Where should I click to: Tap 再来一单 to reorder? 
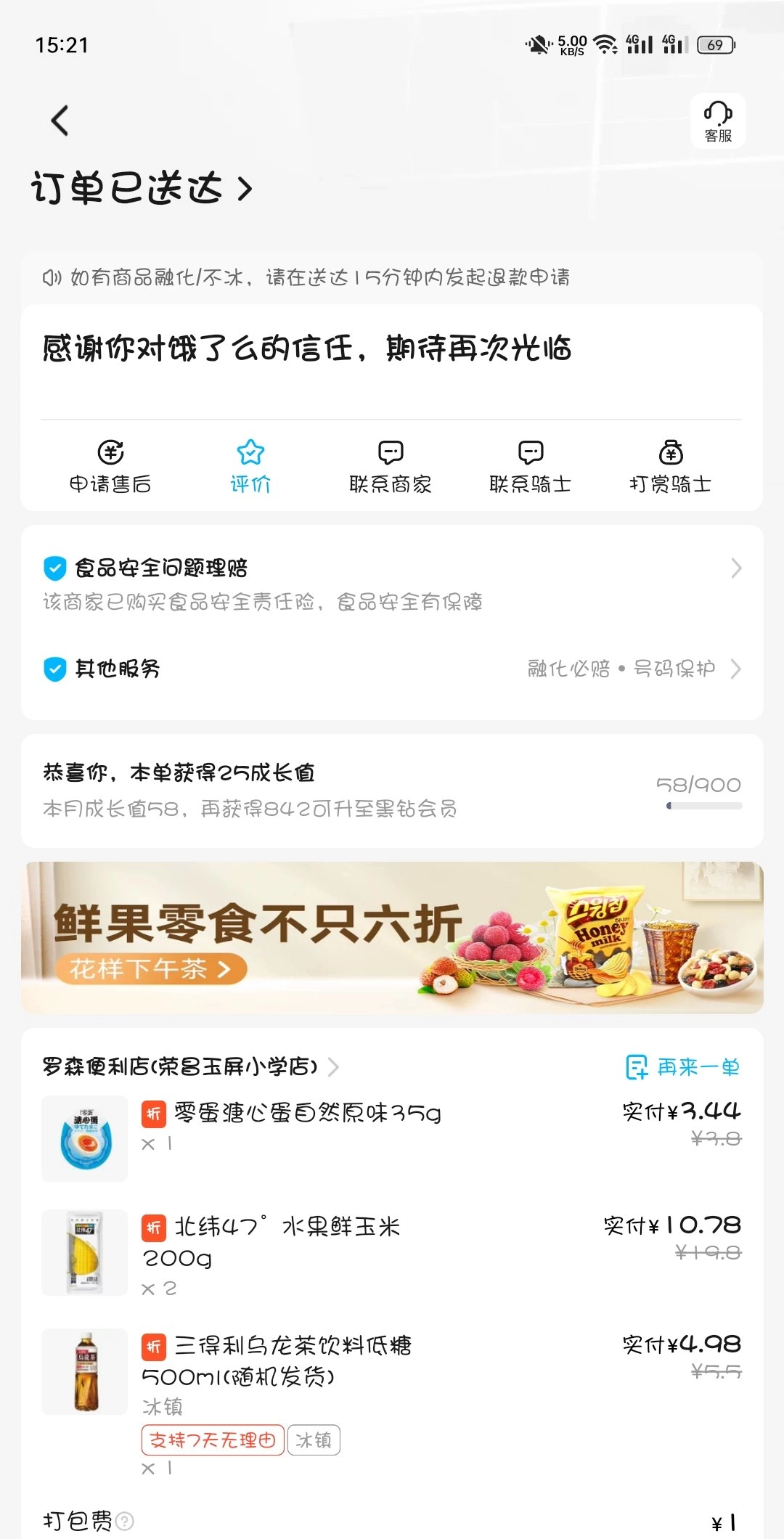(682, 1067)
